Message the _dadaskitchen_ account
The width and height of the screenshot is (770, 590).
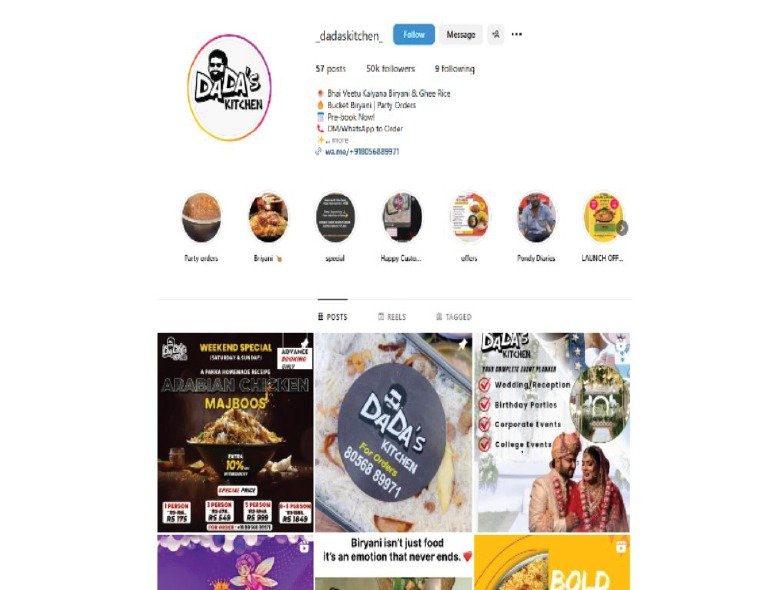pyautogui.click(x=460, y=34)
